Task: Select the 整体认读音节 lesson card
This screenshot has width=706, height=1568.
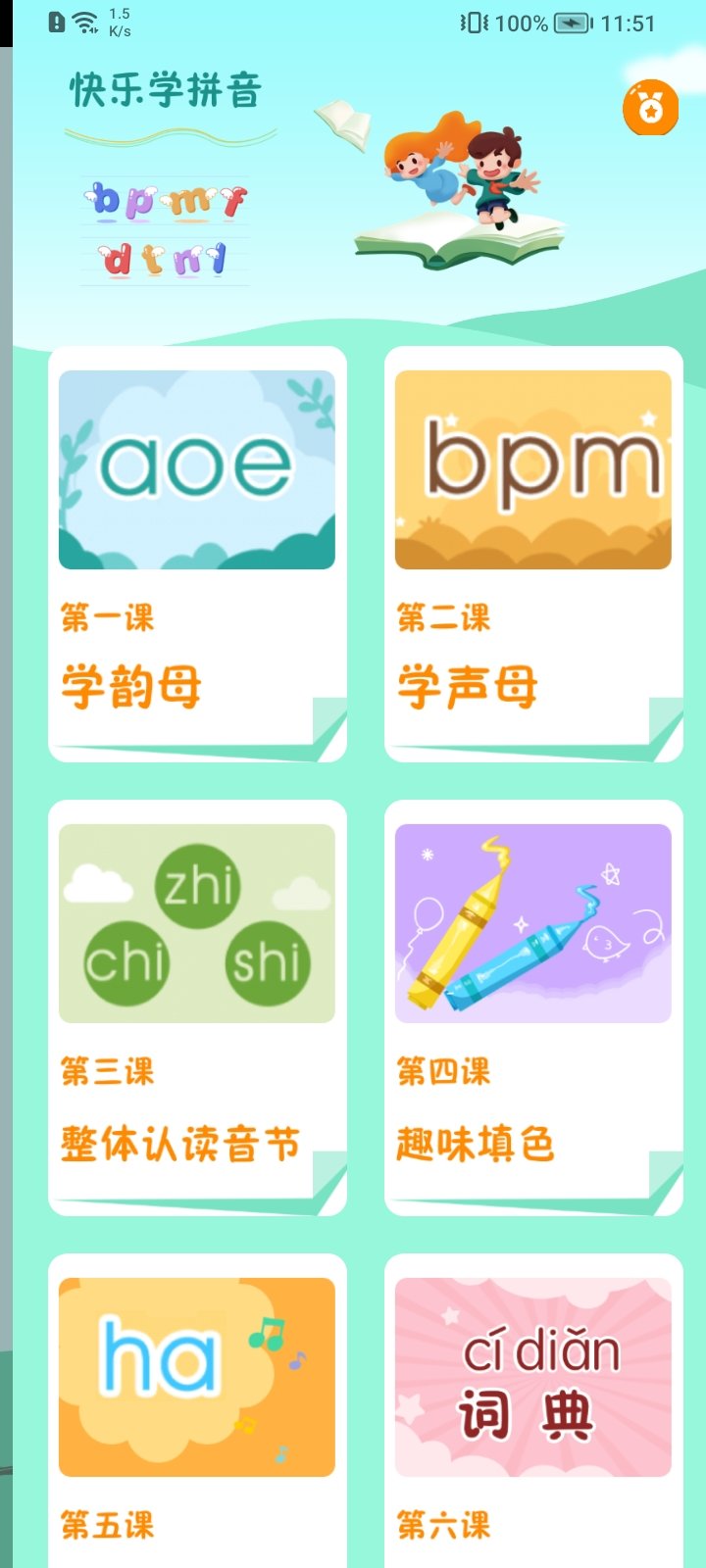Action: (x=197, y=1007)
